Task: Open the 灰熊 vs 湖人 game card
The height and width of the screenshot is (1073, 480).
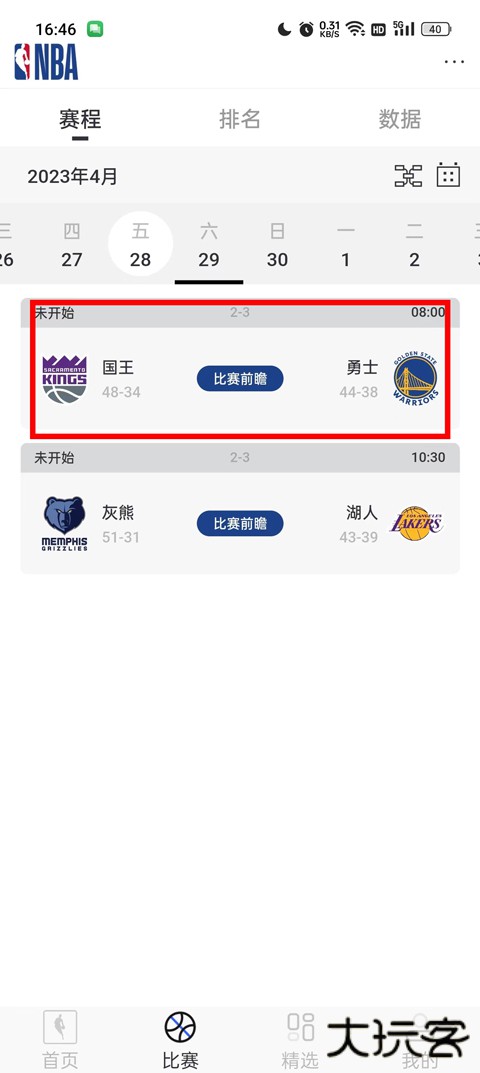Action: tap(240, 508)
